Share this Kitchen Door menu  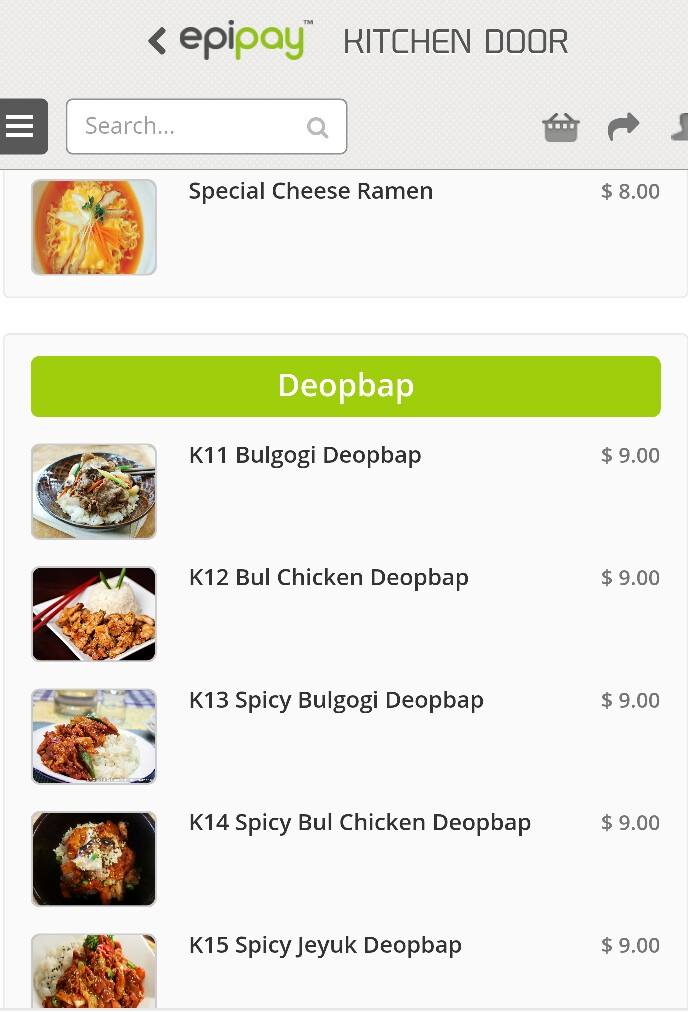[x=623, y=127]
